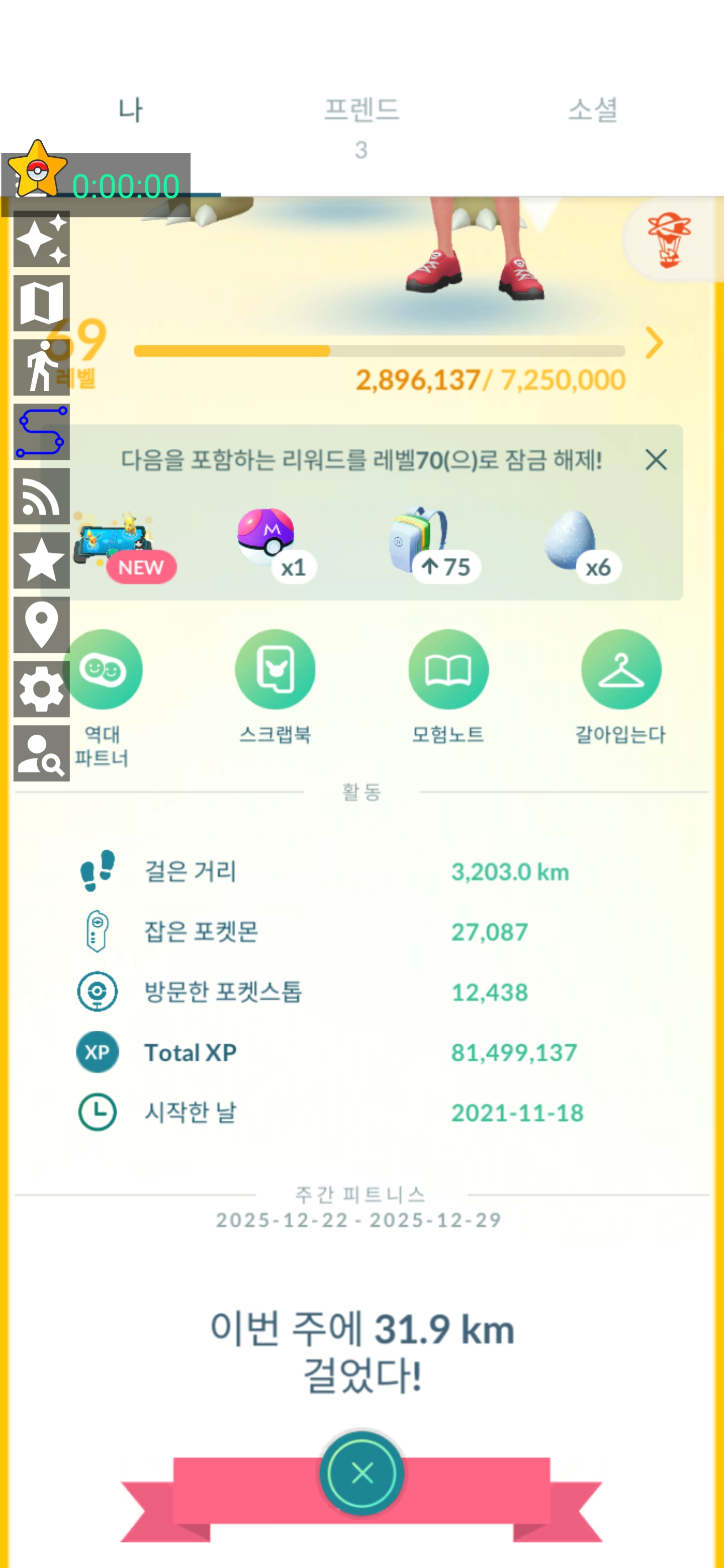Open the 나 tab
Screen dimensions: 724x1568
[130, 111]
